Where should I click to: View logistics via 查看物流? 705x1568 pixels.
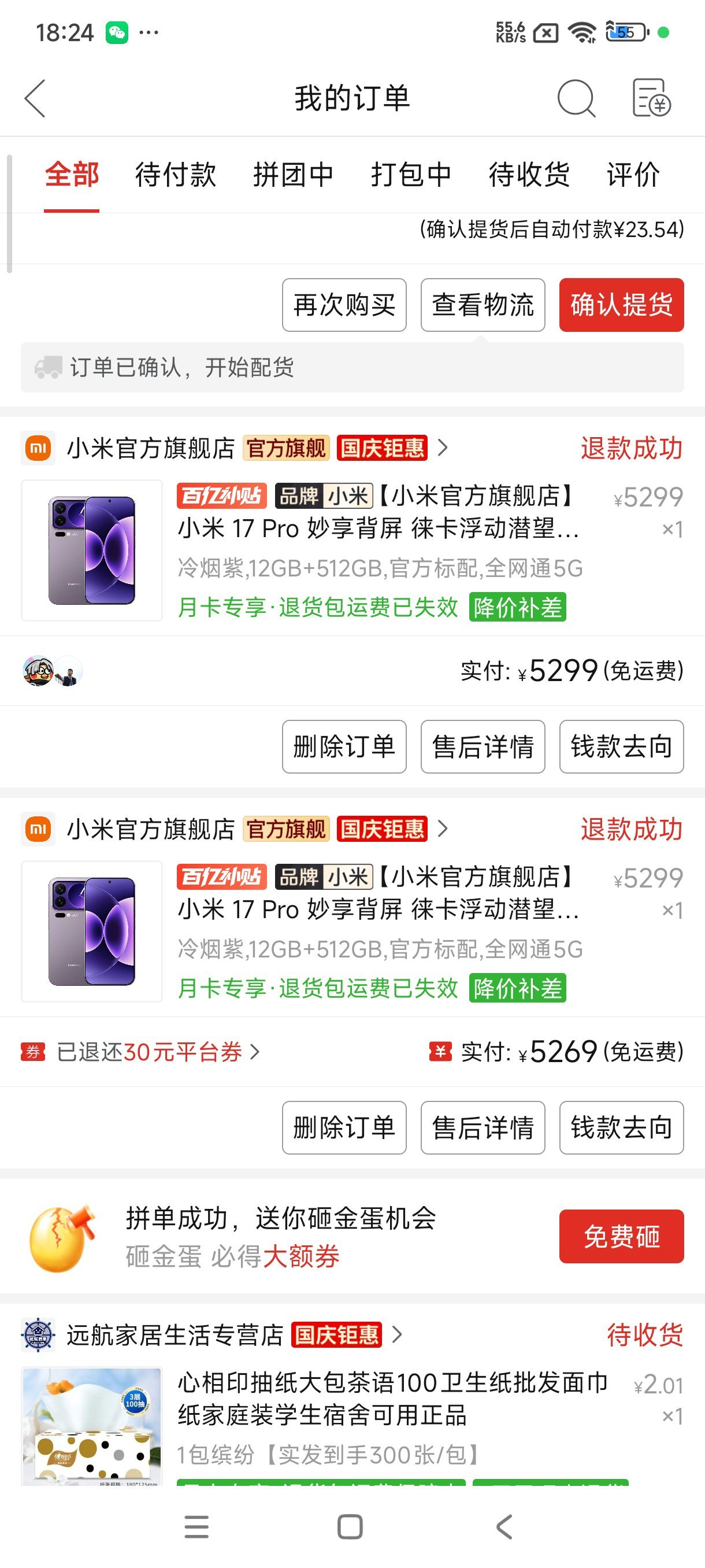(483, 305)
